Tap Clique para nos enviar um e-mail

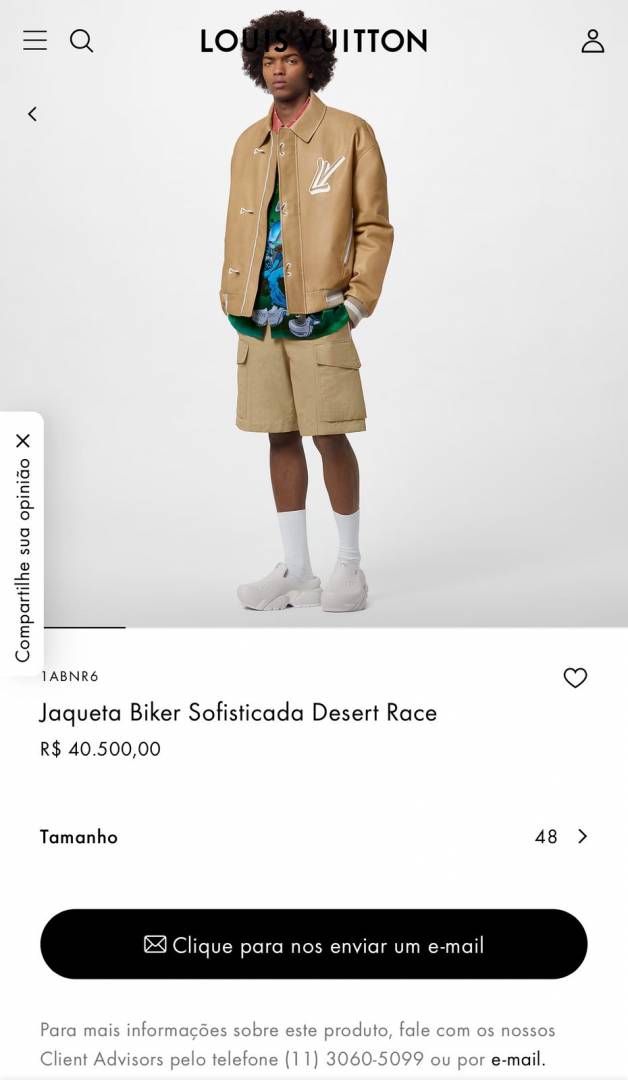[x=314, y=944]
